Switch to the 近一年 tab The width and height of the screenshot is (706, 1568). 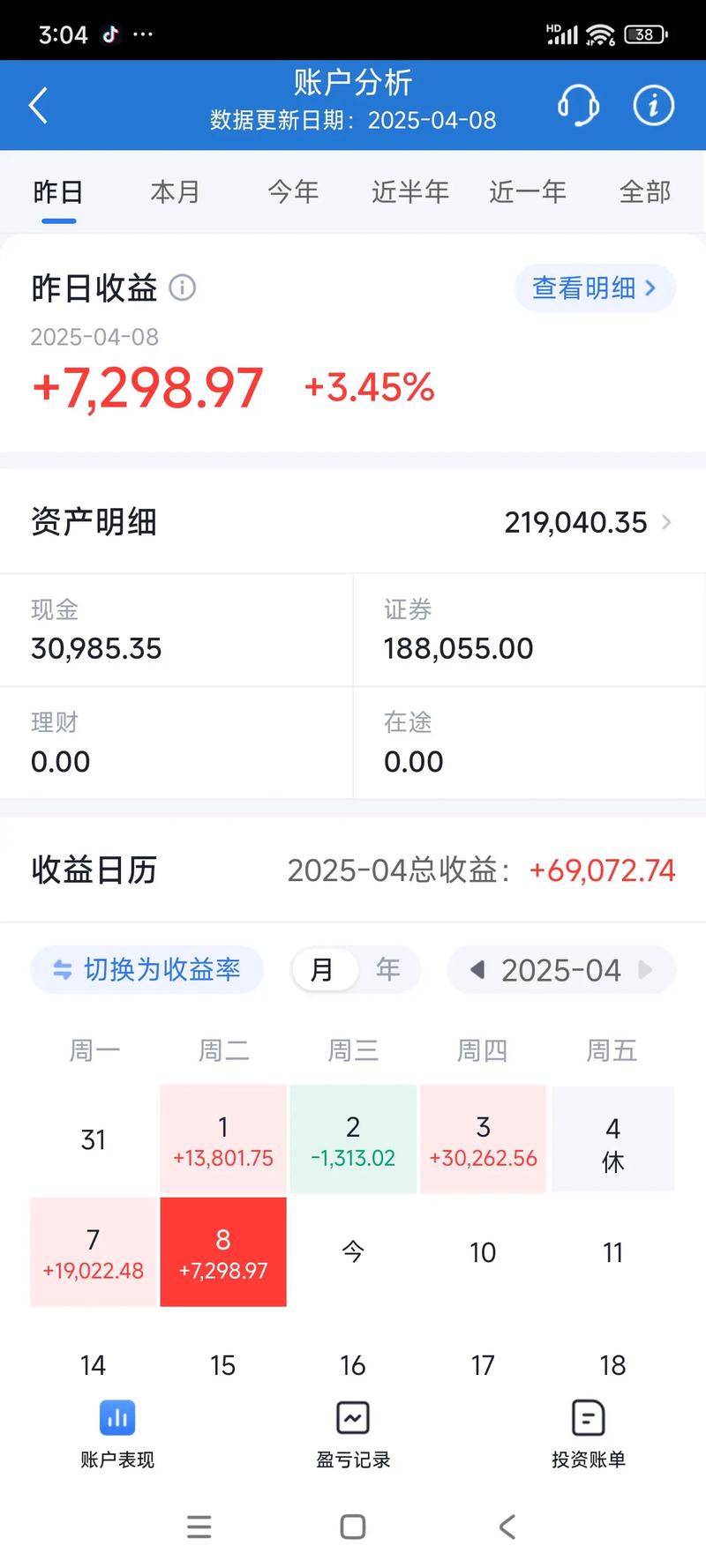527,191
